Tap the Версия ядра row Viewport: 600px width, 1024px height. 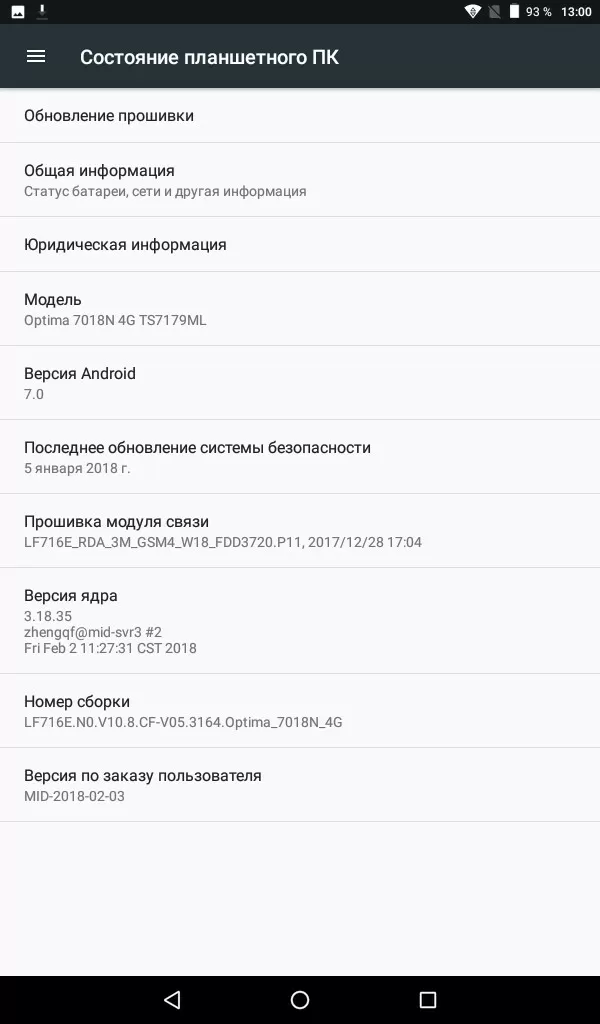[x=300, y=620]
